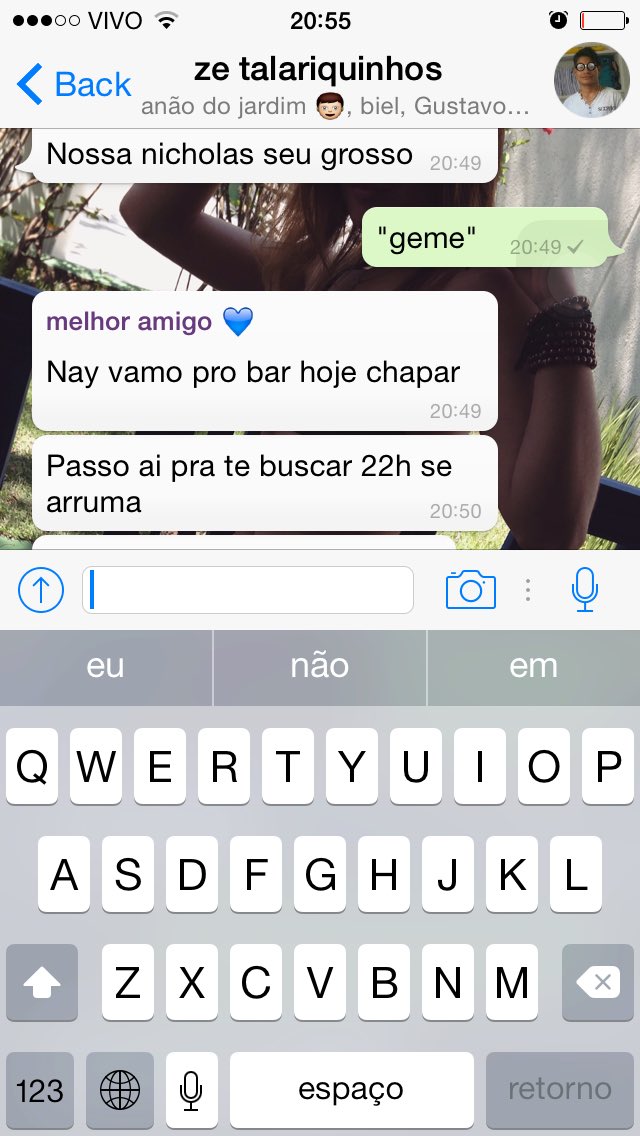Change keyboard language with globe key

click(120, 1090)
